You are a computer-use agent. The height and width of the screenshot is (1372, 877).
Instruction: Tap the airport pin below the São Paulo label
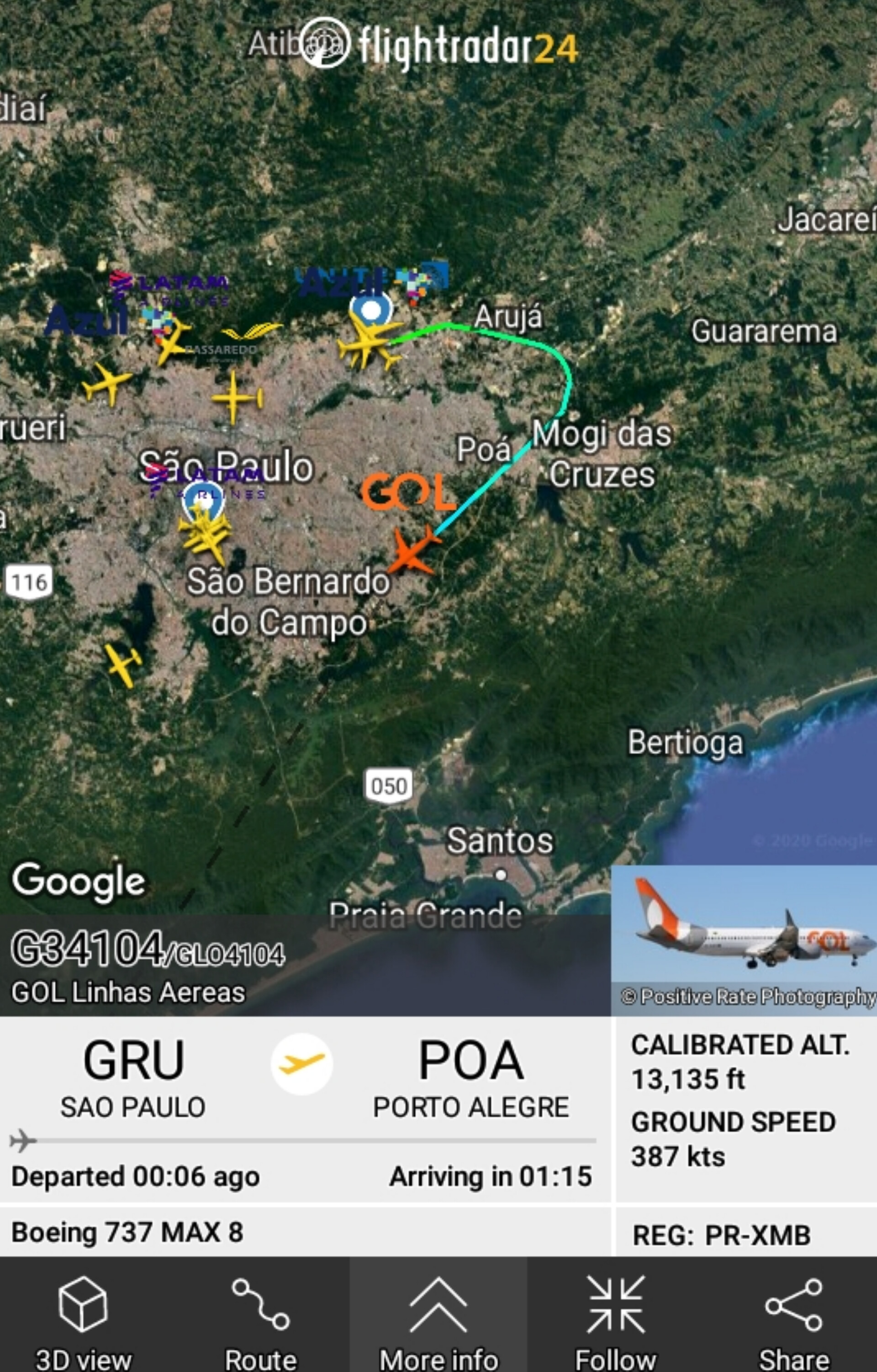pyautogui.click(x=203, y=499)
